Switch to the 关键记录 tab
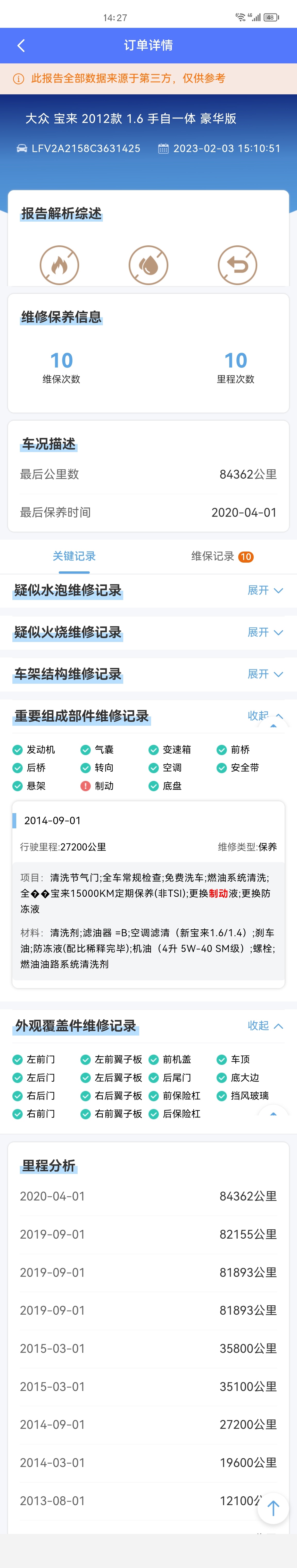Image resolution: width=297 pixels, height=1568 pixels. 74,556
